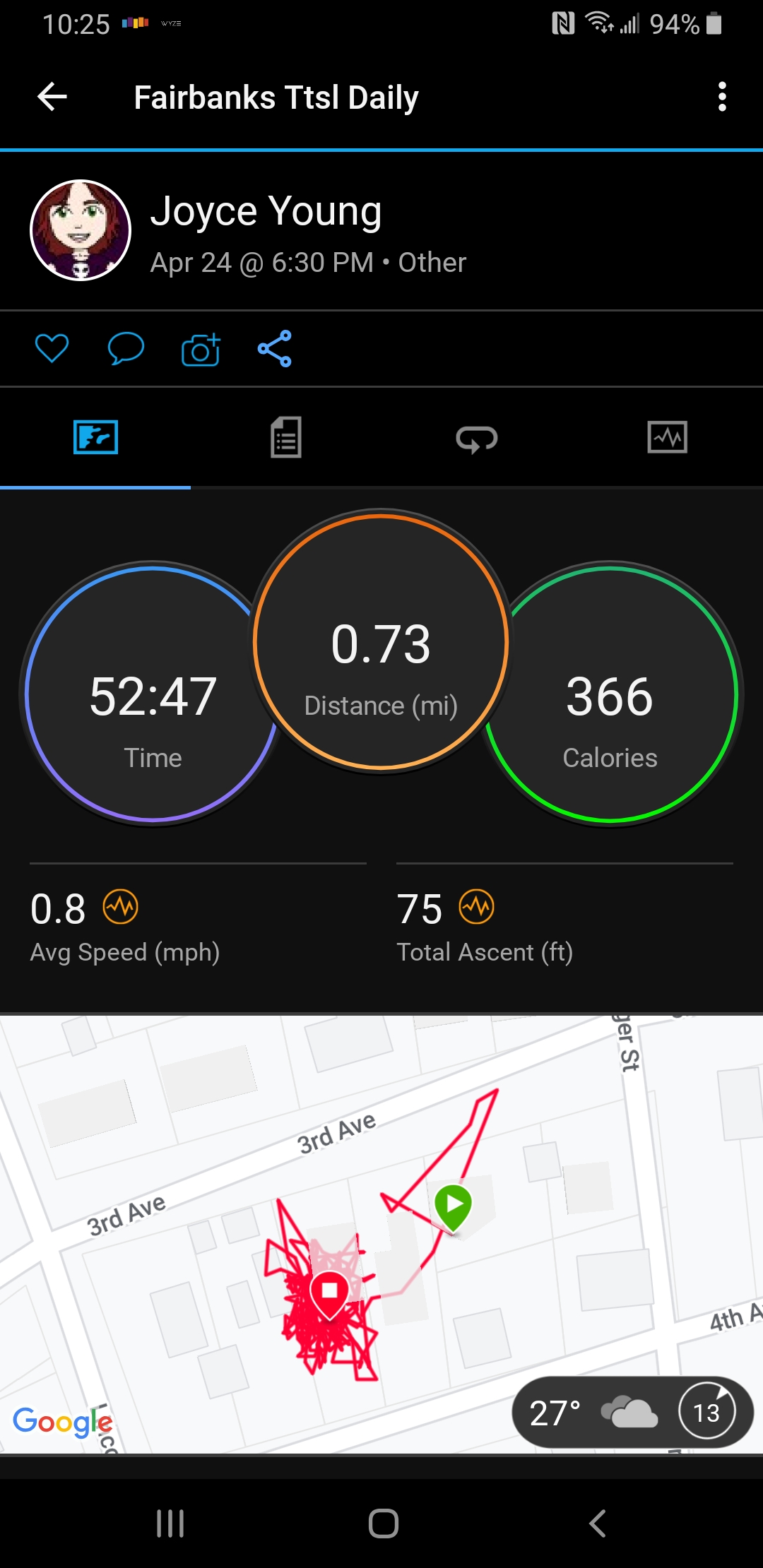This screenshot has height=1568, width=763.
Task: Go back using the top-left arrow
Action: [52, 97]
